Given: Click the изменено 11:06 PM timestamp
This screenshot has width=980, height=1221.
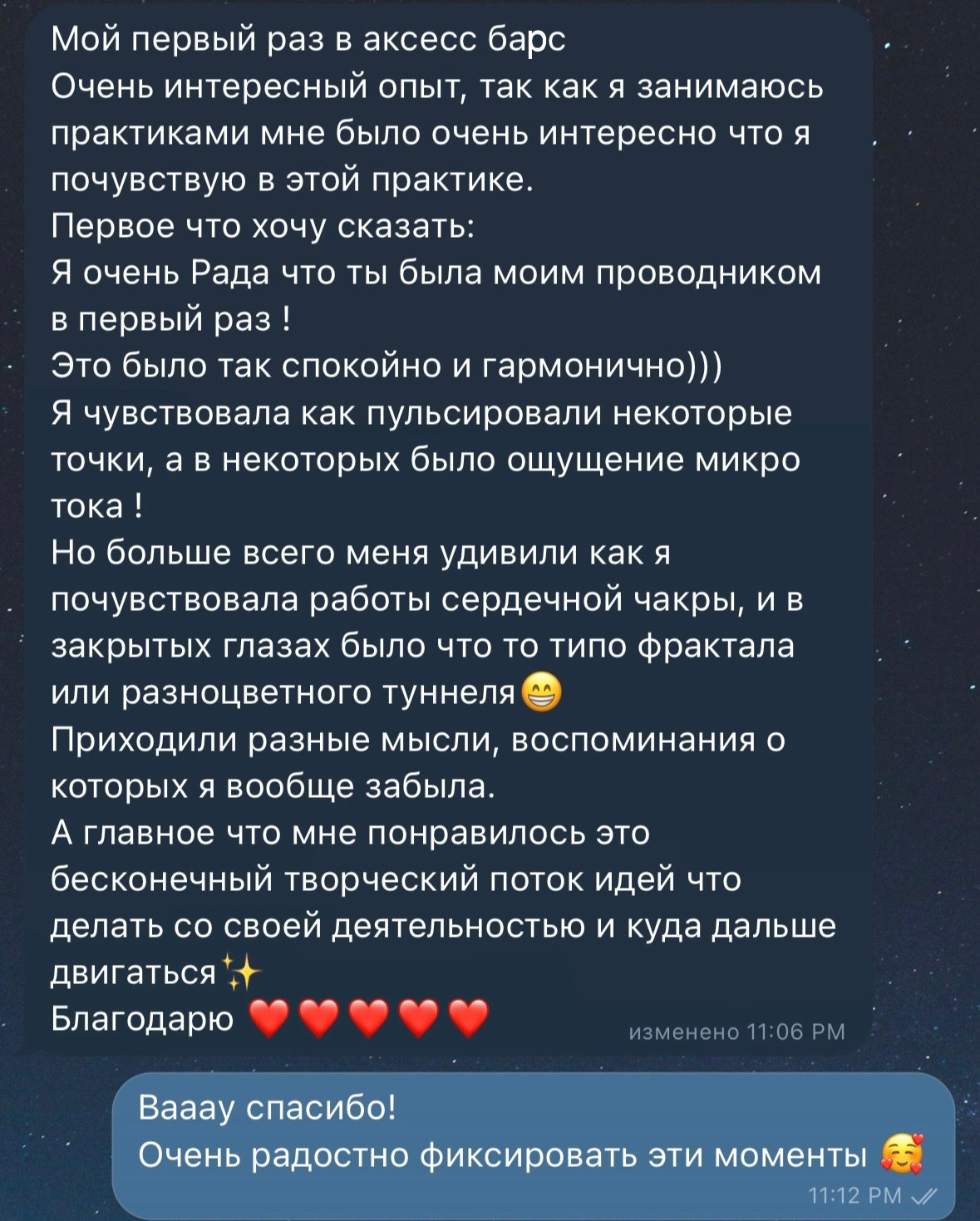Looking at the screenshot, I should (x=736, y=1031).
